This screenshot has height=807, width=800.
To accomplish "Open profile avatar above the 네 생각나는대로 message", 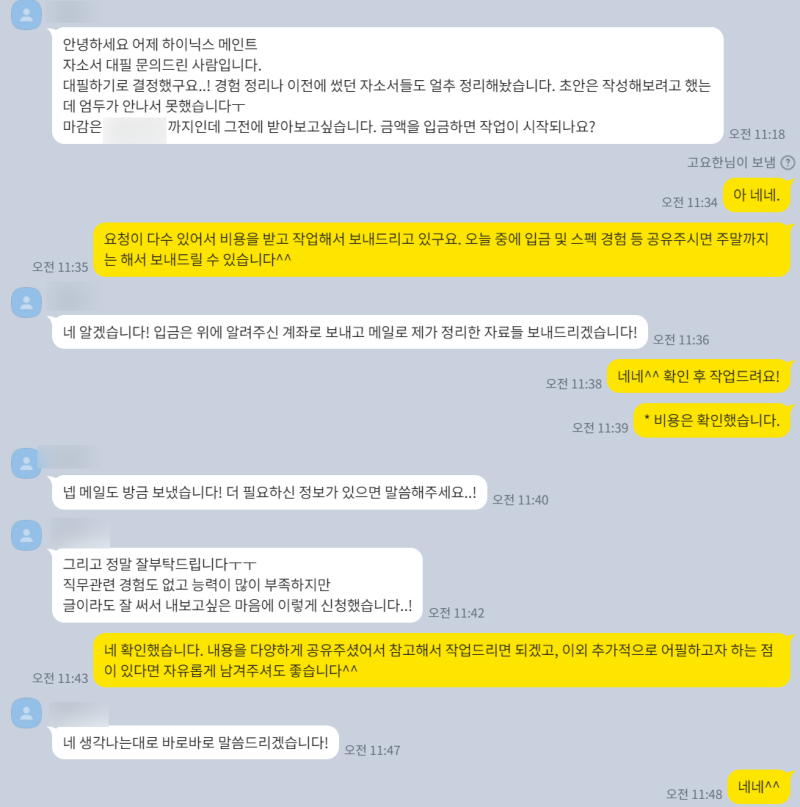I will pos(26,712).
